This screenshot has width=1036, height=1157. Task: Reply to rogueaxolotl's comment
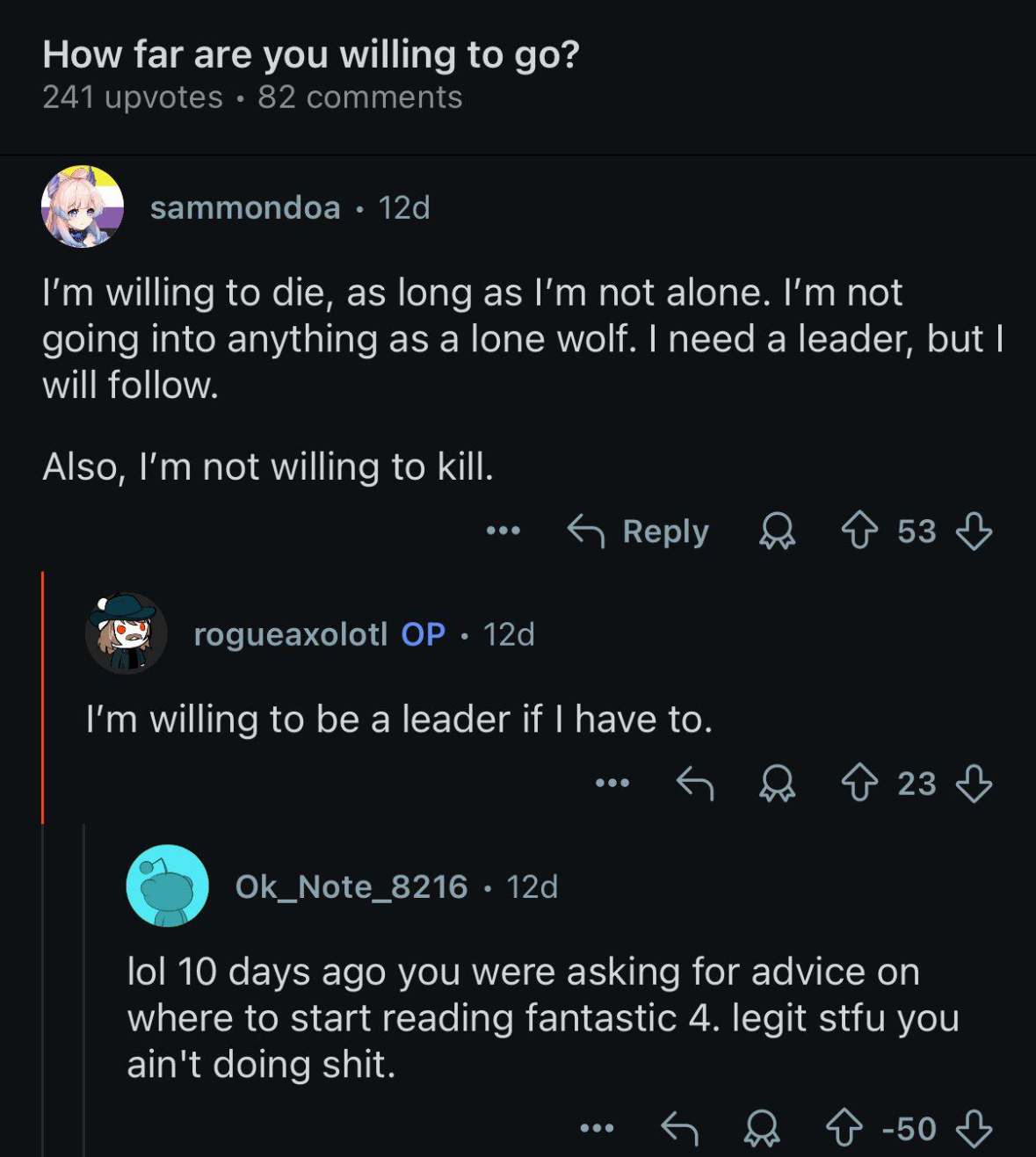click(695, 783)
